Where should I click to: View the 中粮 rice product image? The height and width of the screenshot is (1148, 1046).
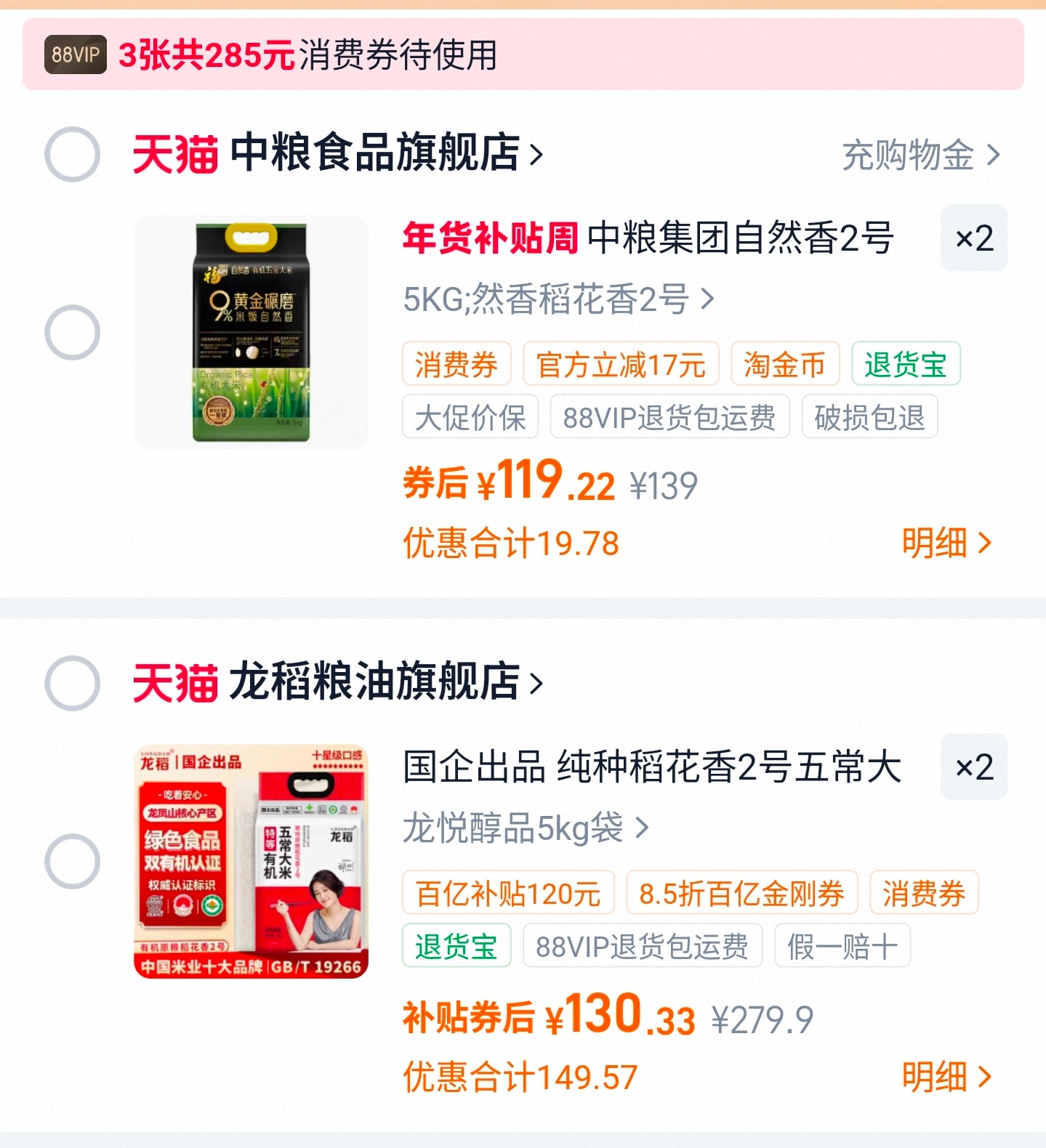coord(251,332)
